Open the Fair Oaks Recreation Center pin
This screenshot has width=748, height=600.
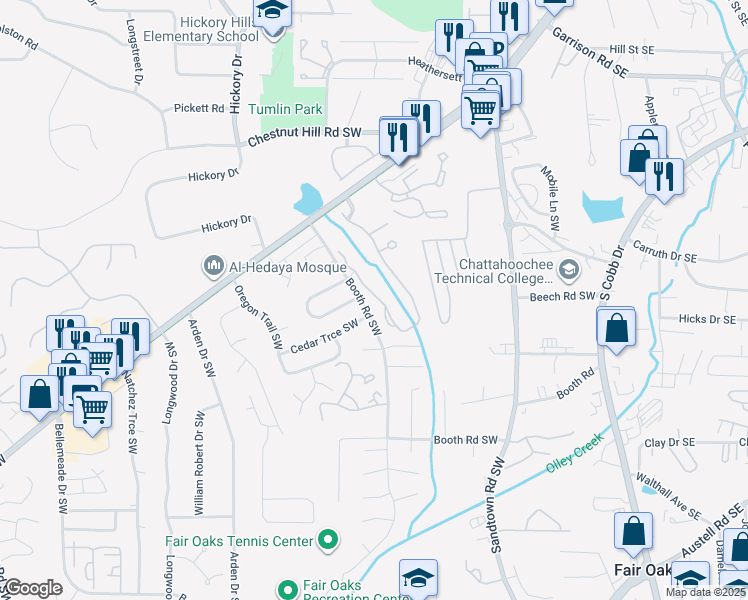(288, 588)
